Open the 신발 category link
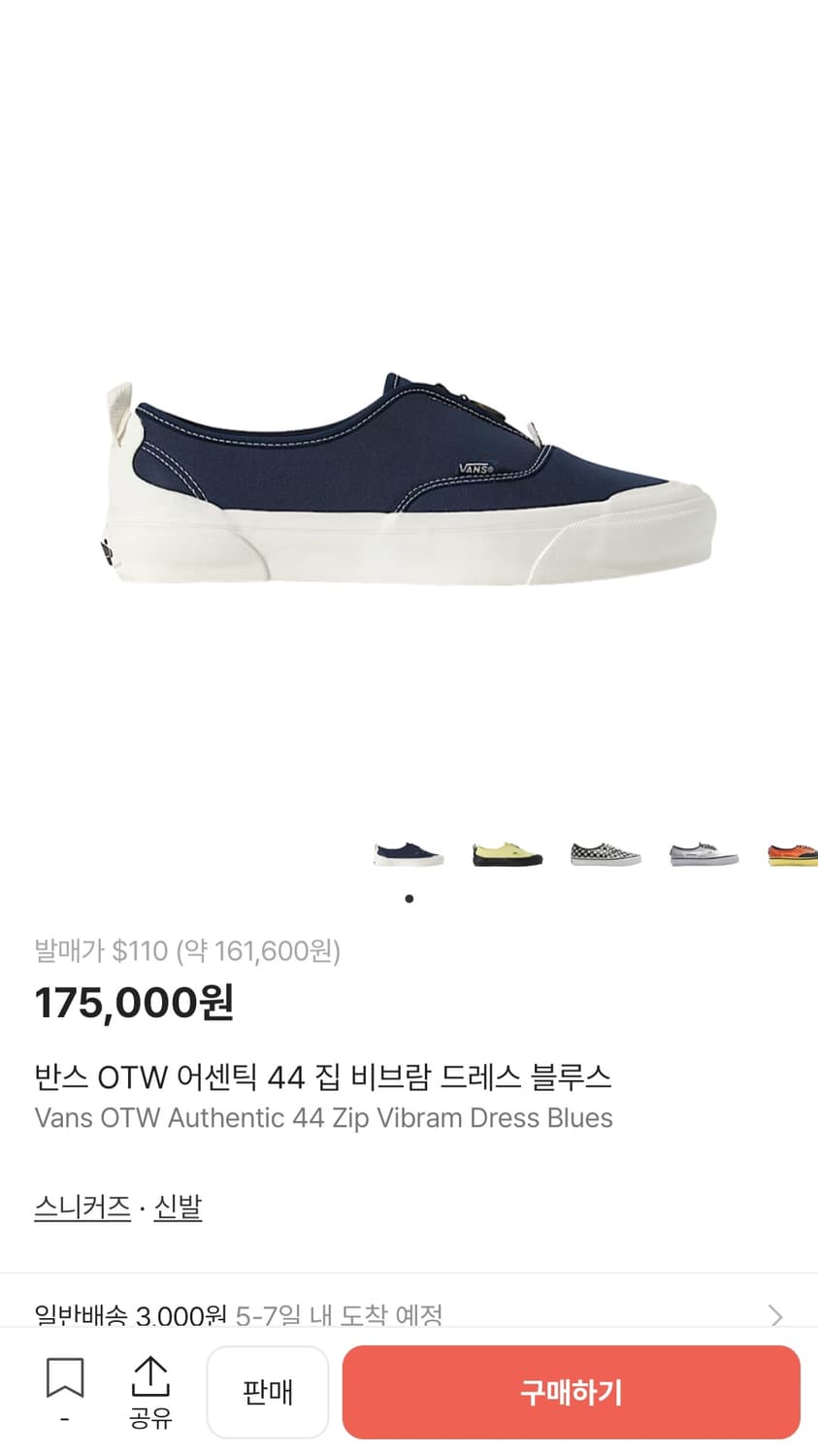The height and width of the screenshot is (1456, 818). point(179,1207)
